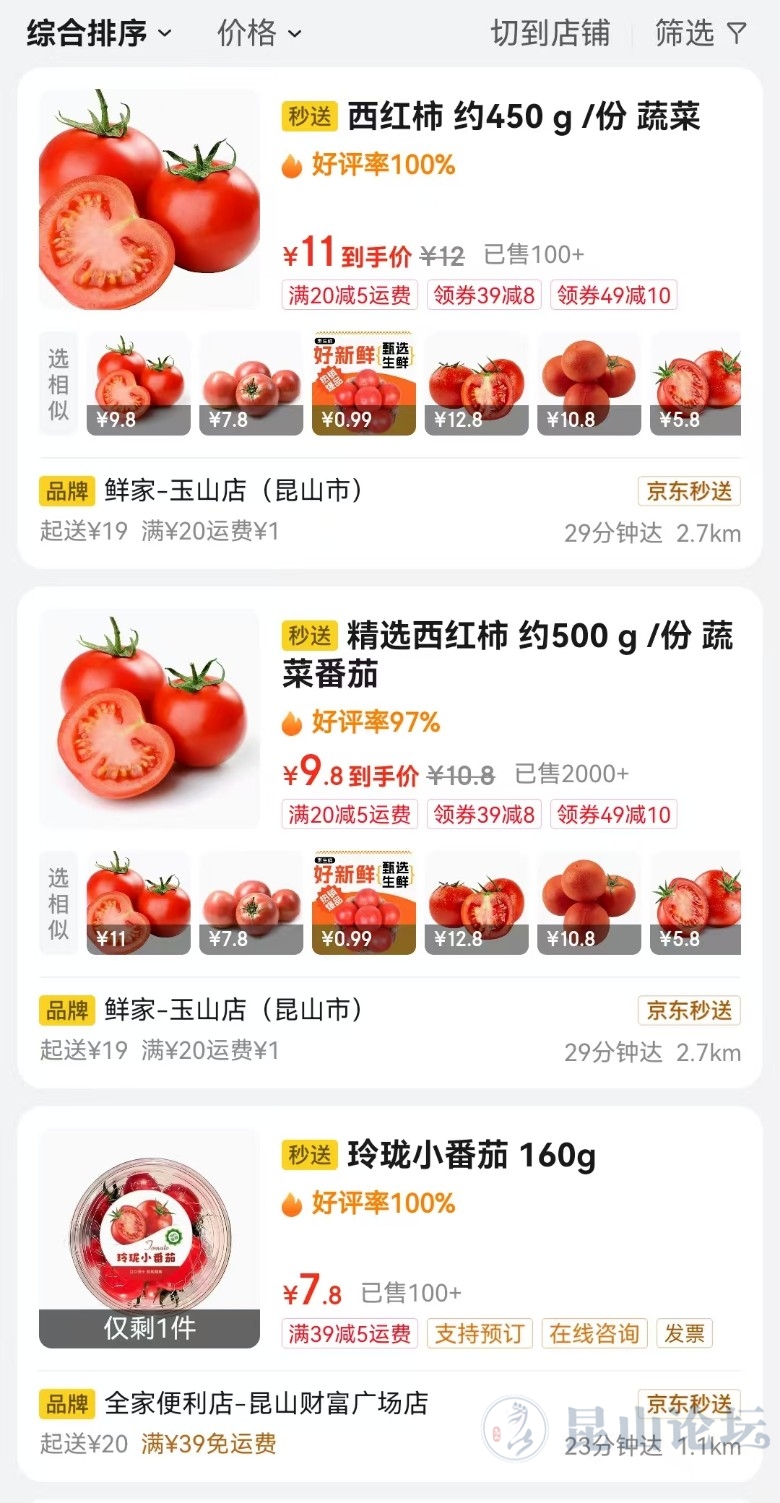Visit the 全家便利店-昆山财富广场店 store
780x1503 pixels.
pos(266,1403)
